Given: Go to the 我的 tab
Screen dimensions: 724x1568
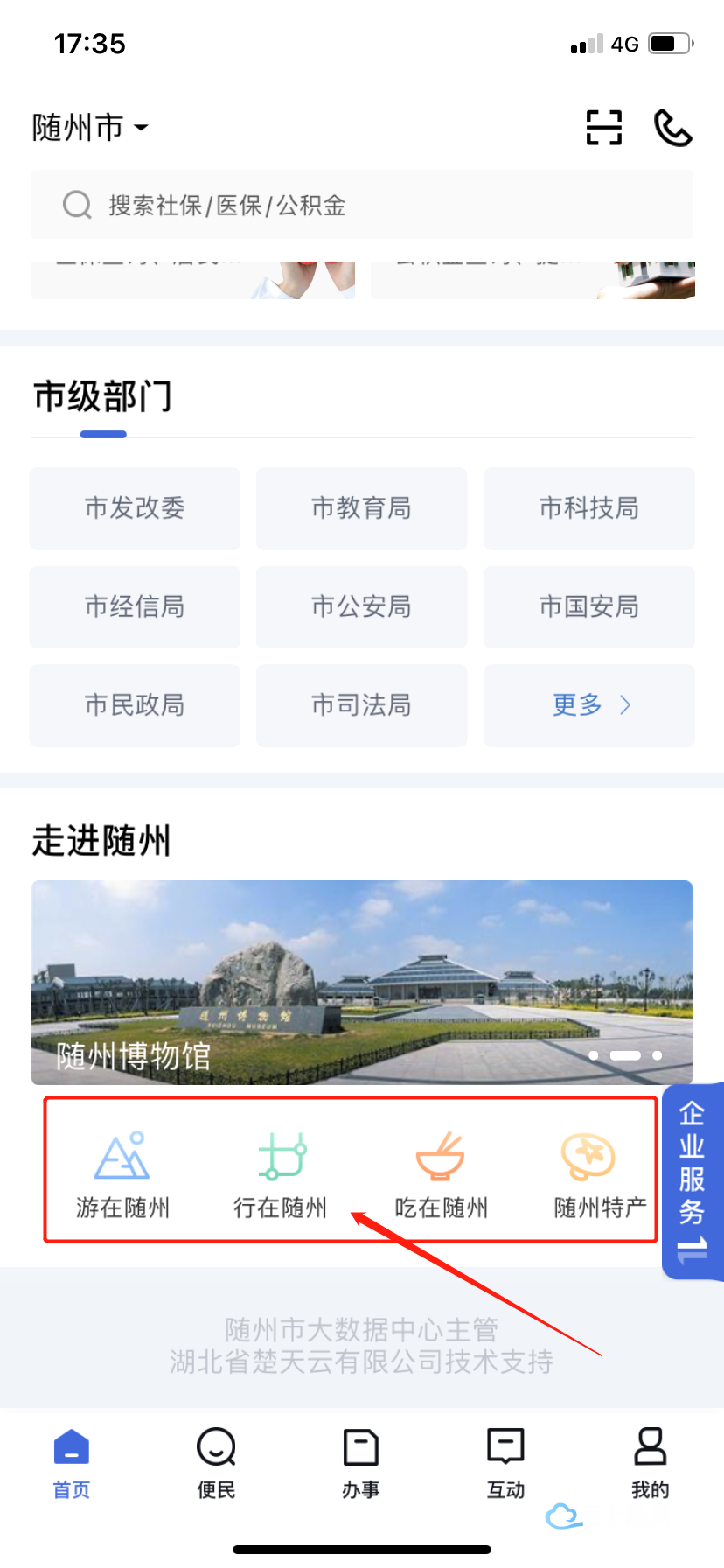Looking at the screenshot, I should pyautogui.click(x=650, y=1460).
